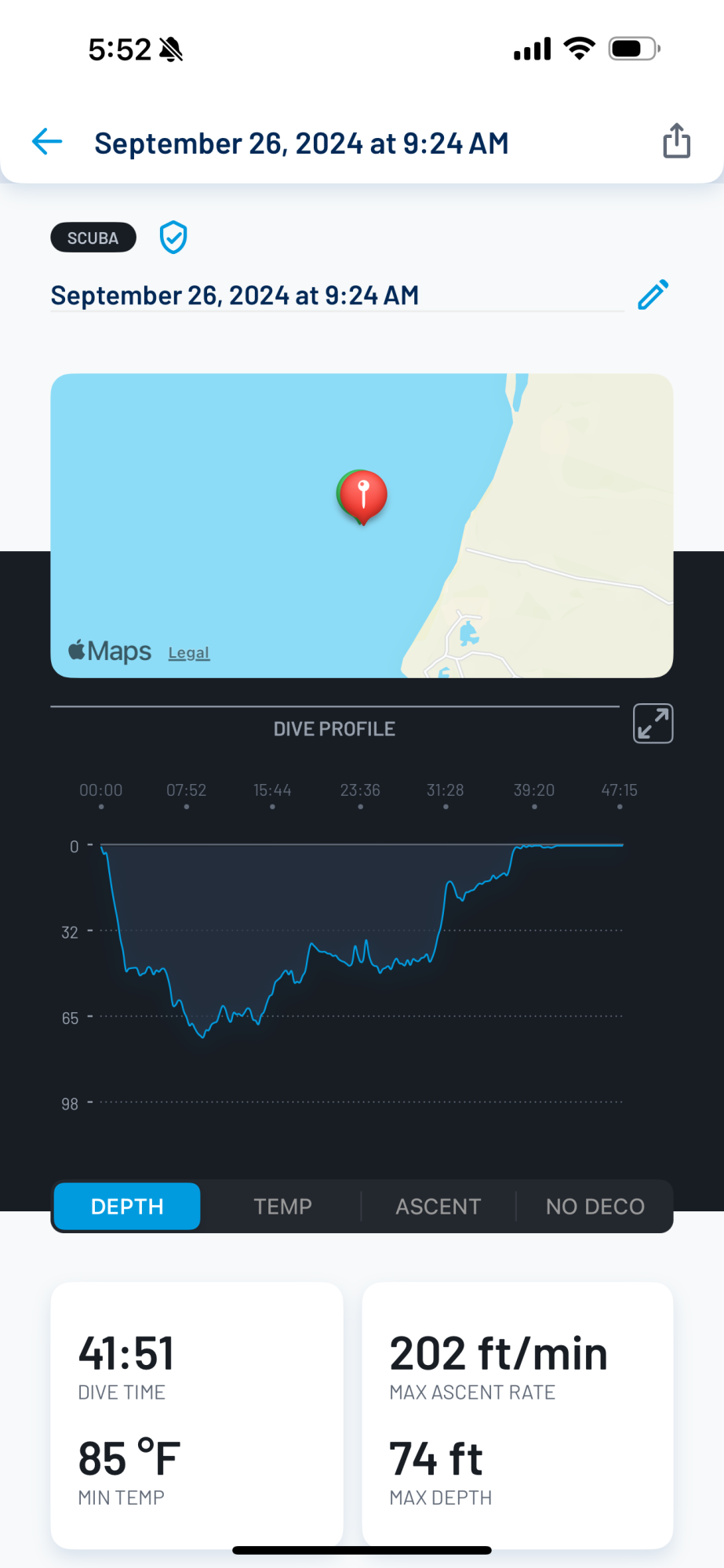
Task: Tap the verified shield badge
Action: (173, 237)
